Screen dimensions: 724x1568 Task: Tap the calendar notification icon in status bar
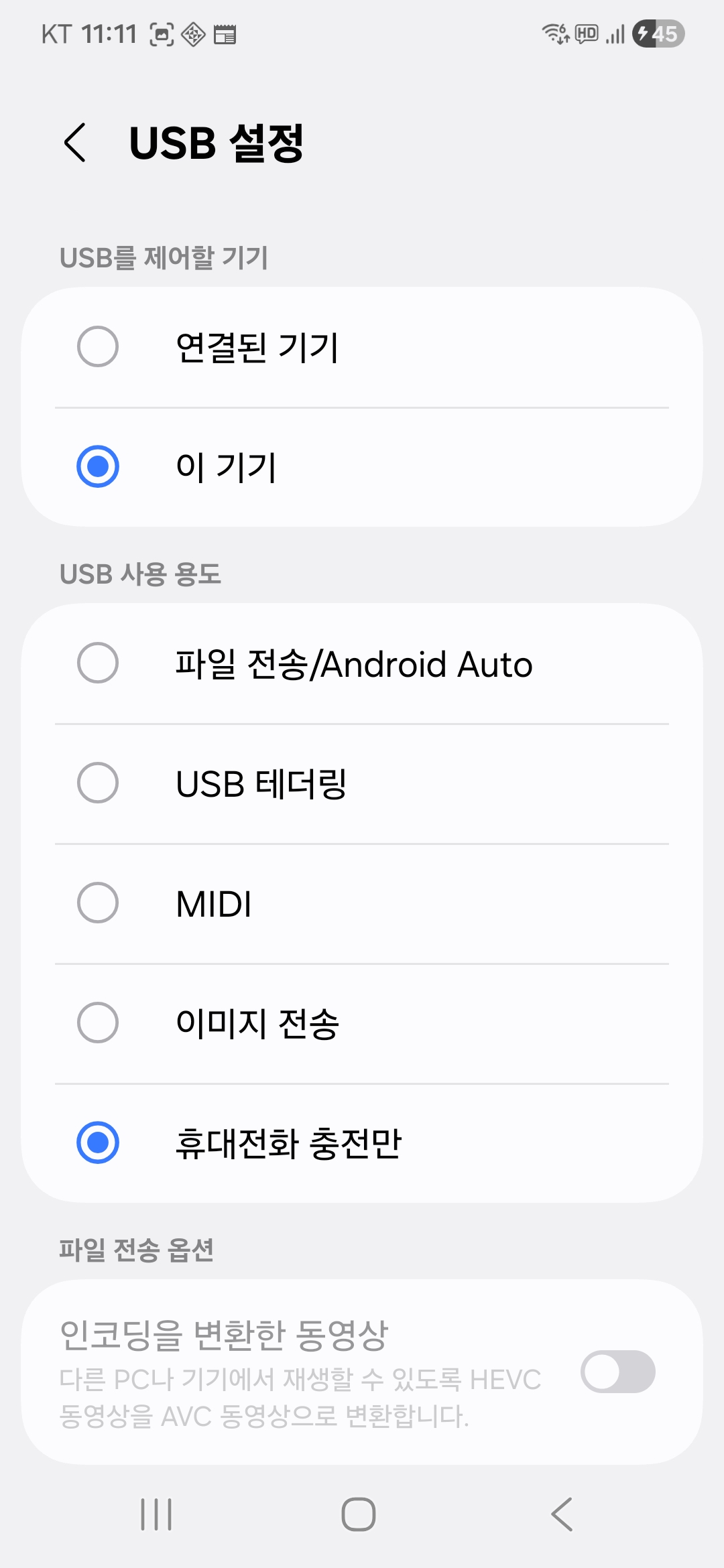(x=223, y=35)
